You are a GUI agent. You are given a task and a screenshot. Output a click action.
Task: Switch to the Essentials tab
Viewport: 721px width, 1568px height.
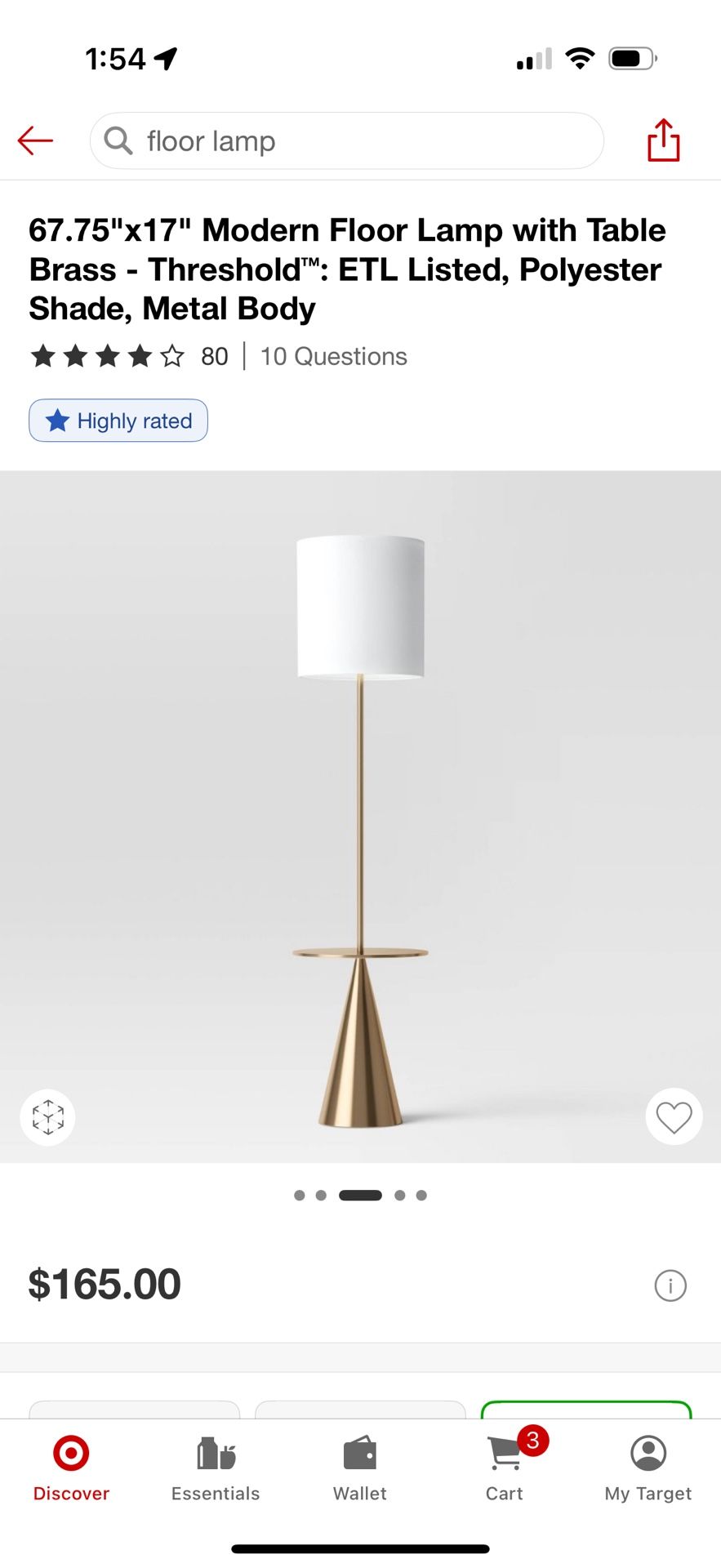[x=215, y=1462]
